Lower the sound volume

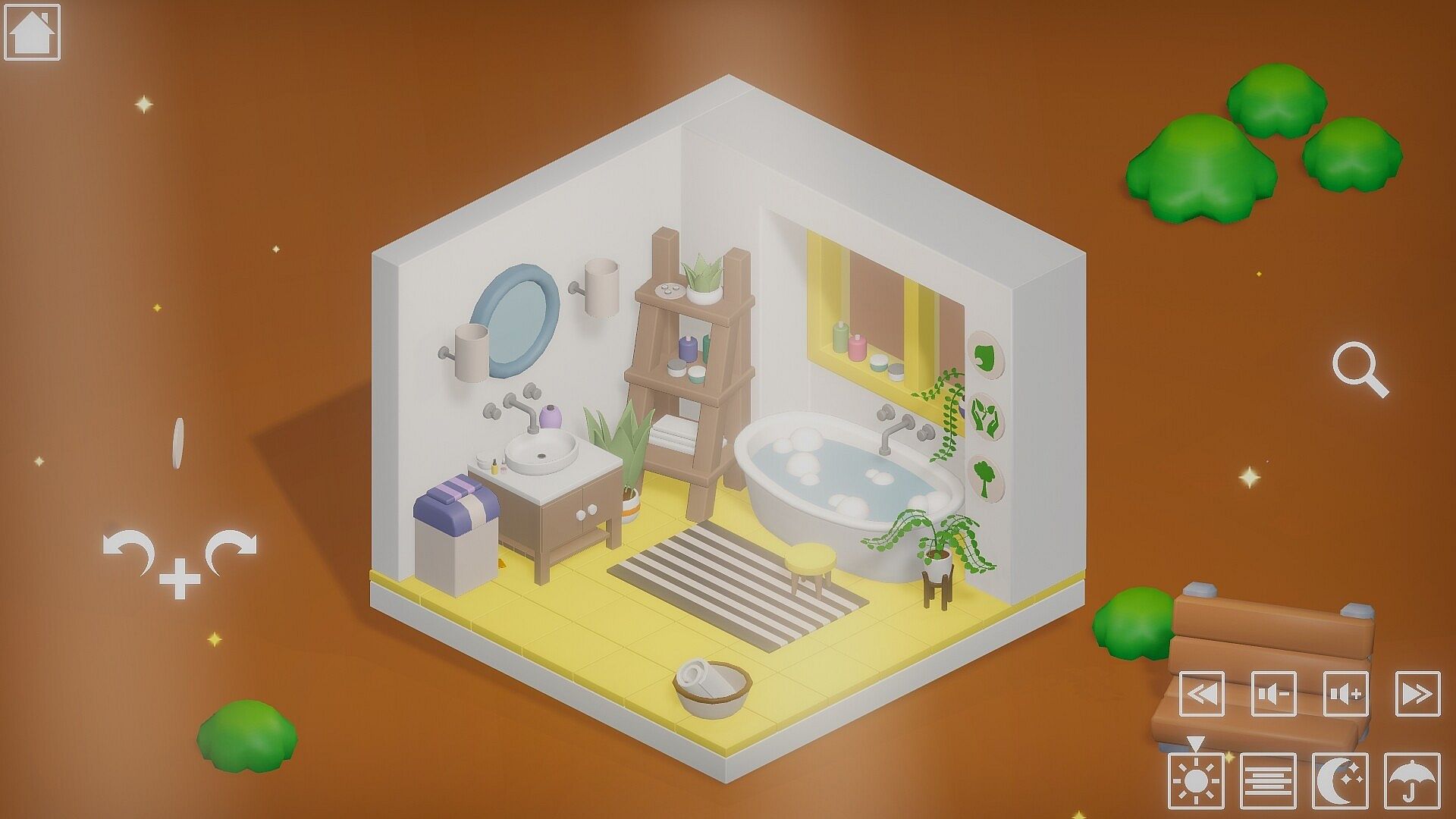click(1273, 693)
